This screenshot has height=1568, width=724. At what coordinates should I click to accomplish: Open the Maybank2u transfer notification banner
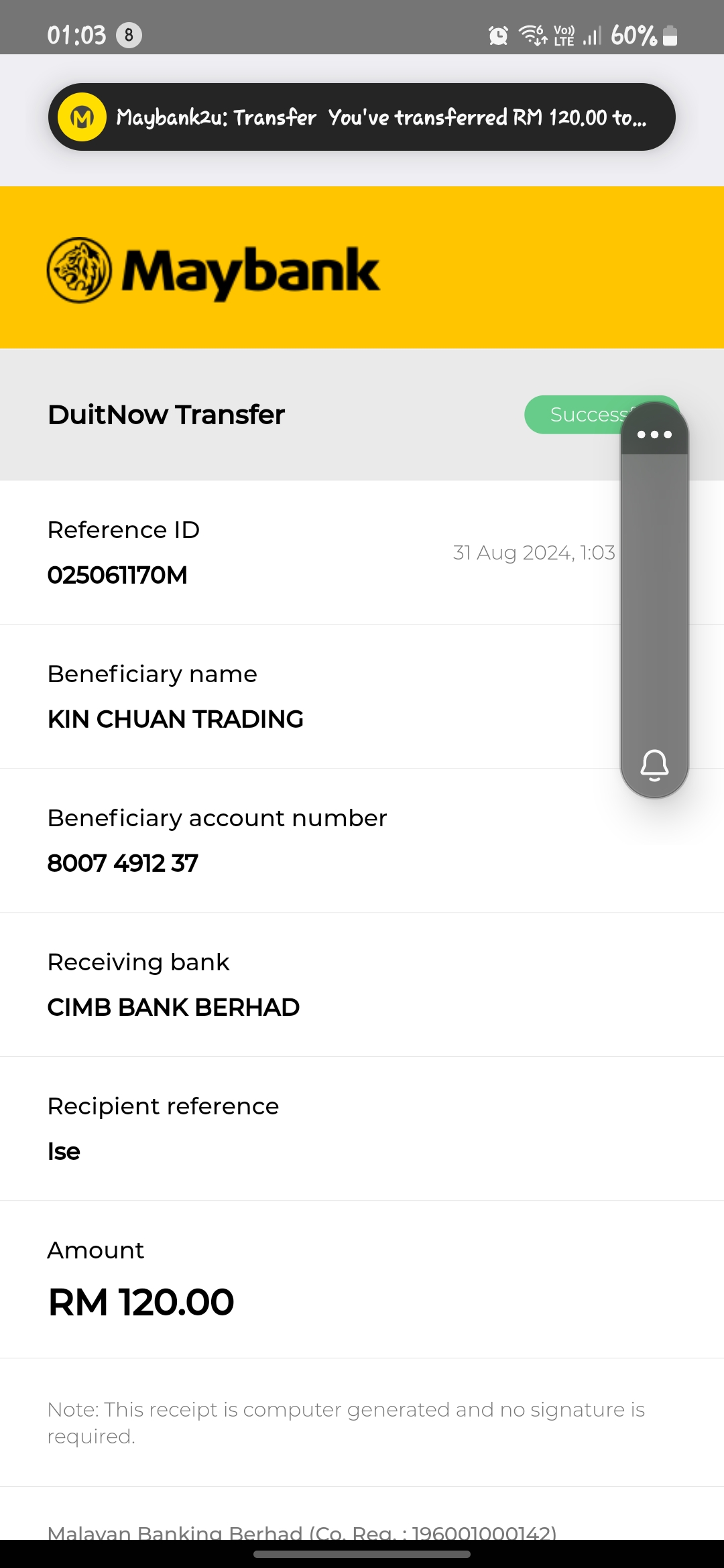362,117
